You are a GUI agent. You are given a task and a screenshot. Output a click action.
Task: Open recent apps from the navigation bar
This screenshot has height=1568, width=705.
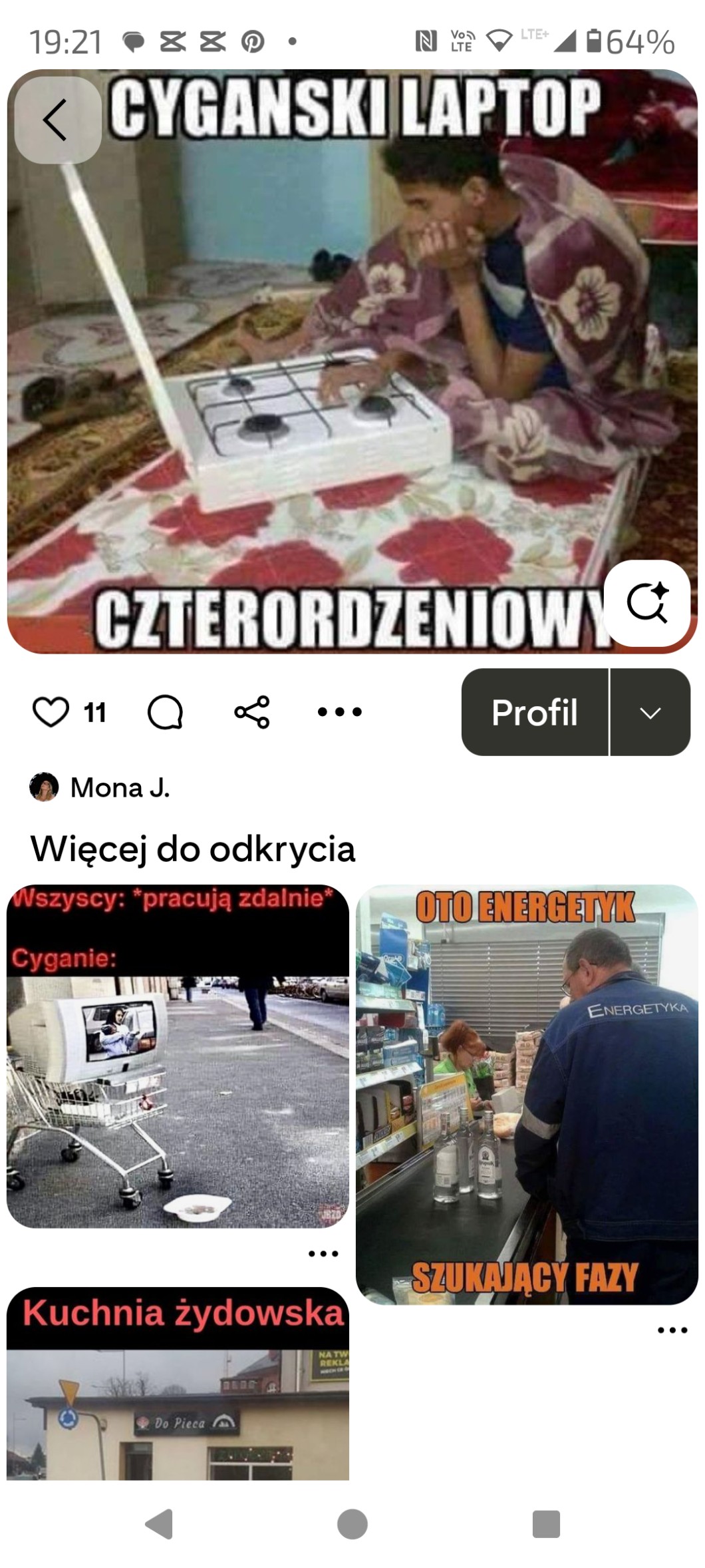546,1524
